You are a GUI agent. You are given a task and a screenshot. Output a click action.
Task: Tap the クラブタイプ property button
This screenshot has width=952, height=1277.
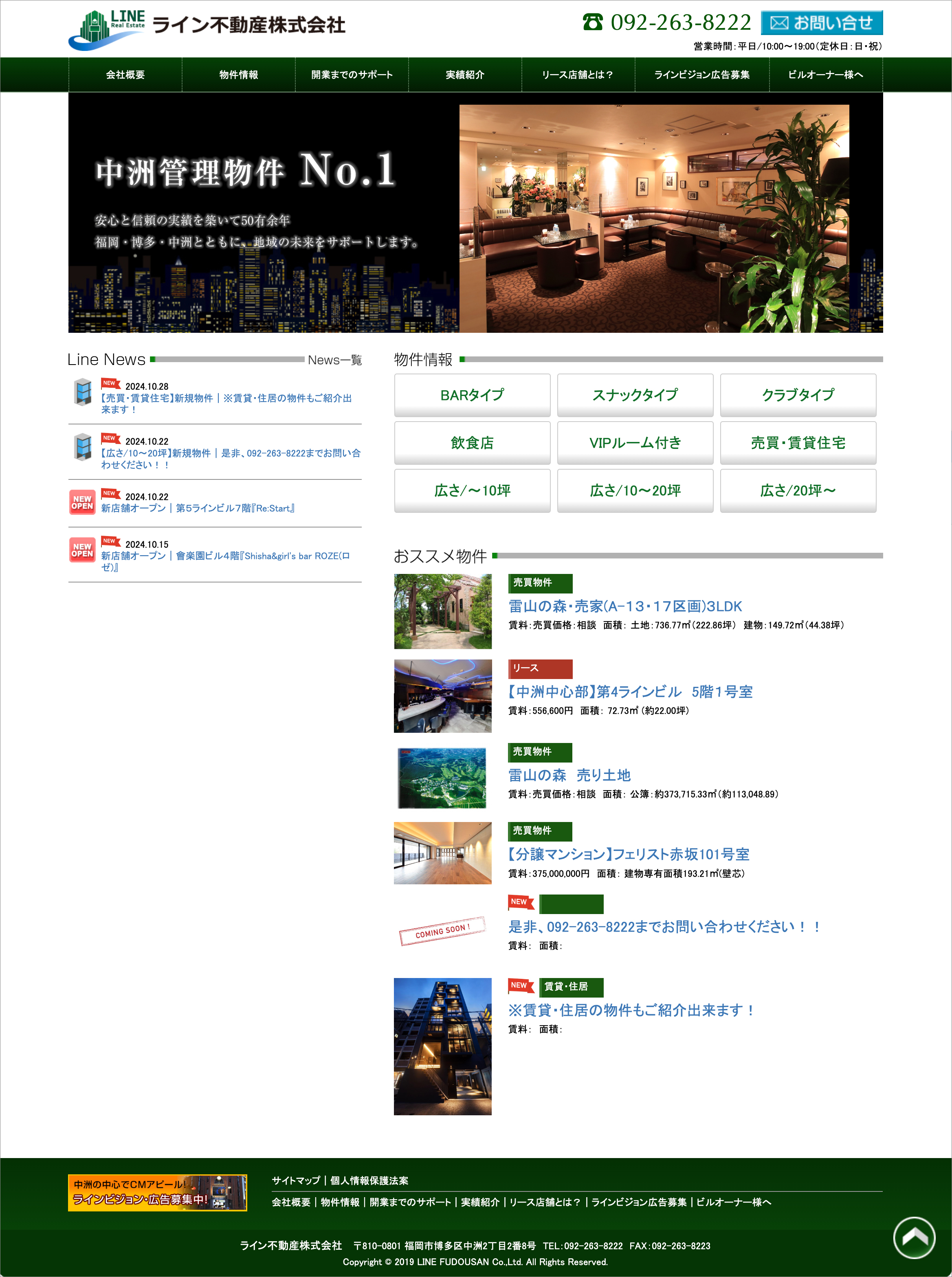[x=798, y=395]
